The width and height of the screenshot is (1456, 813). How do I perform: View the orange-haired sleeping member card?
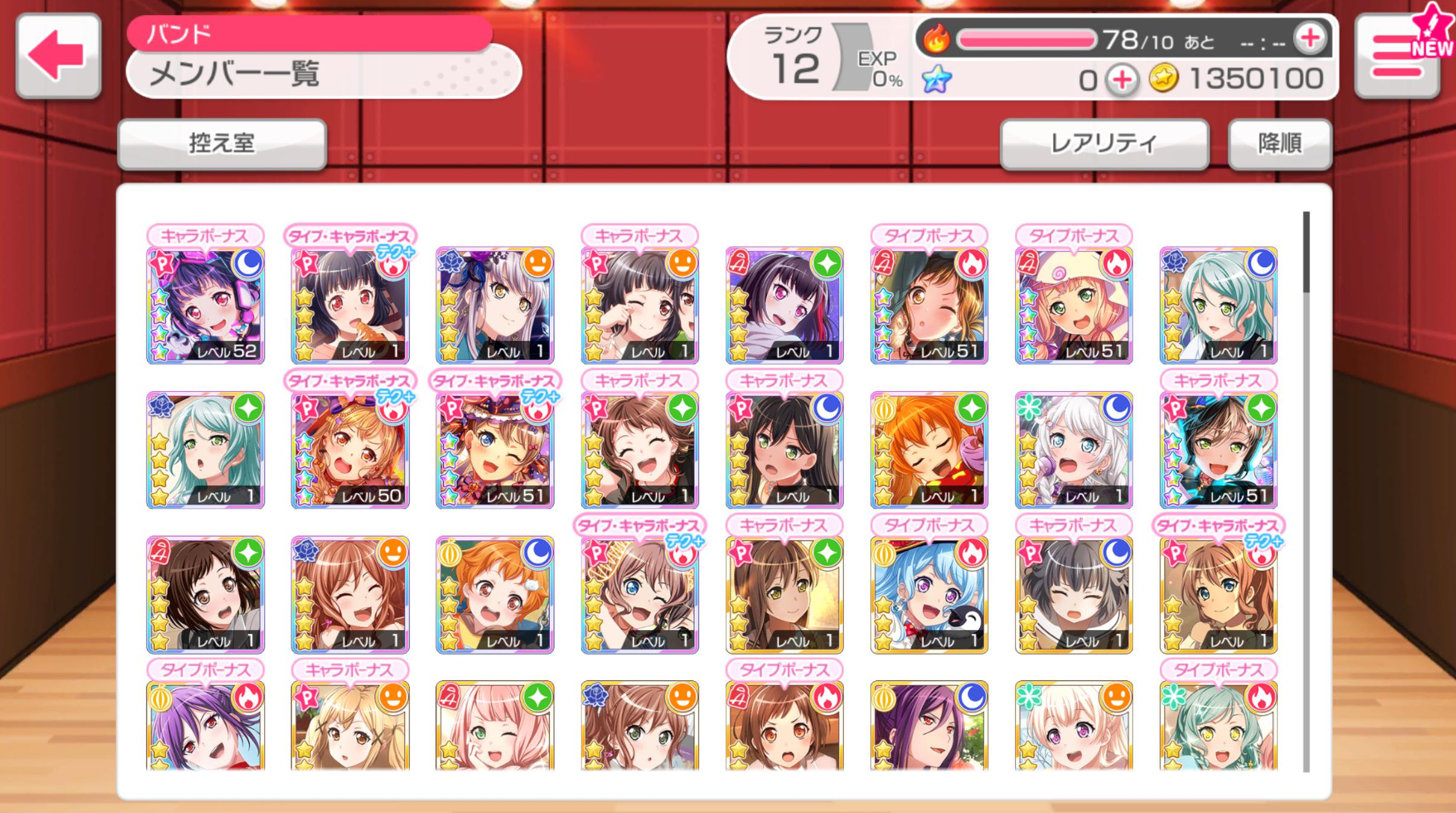coord(929,450)
